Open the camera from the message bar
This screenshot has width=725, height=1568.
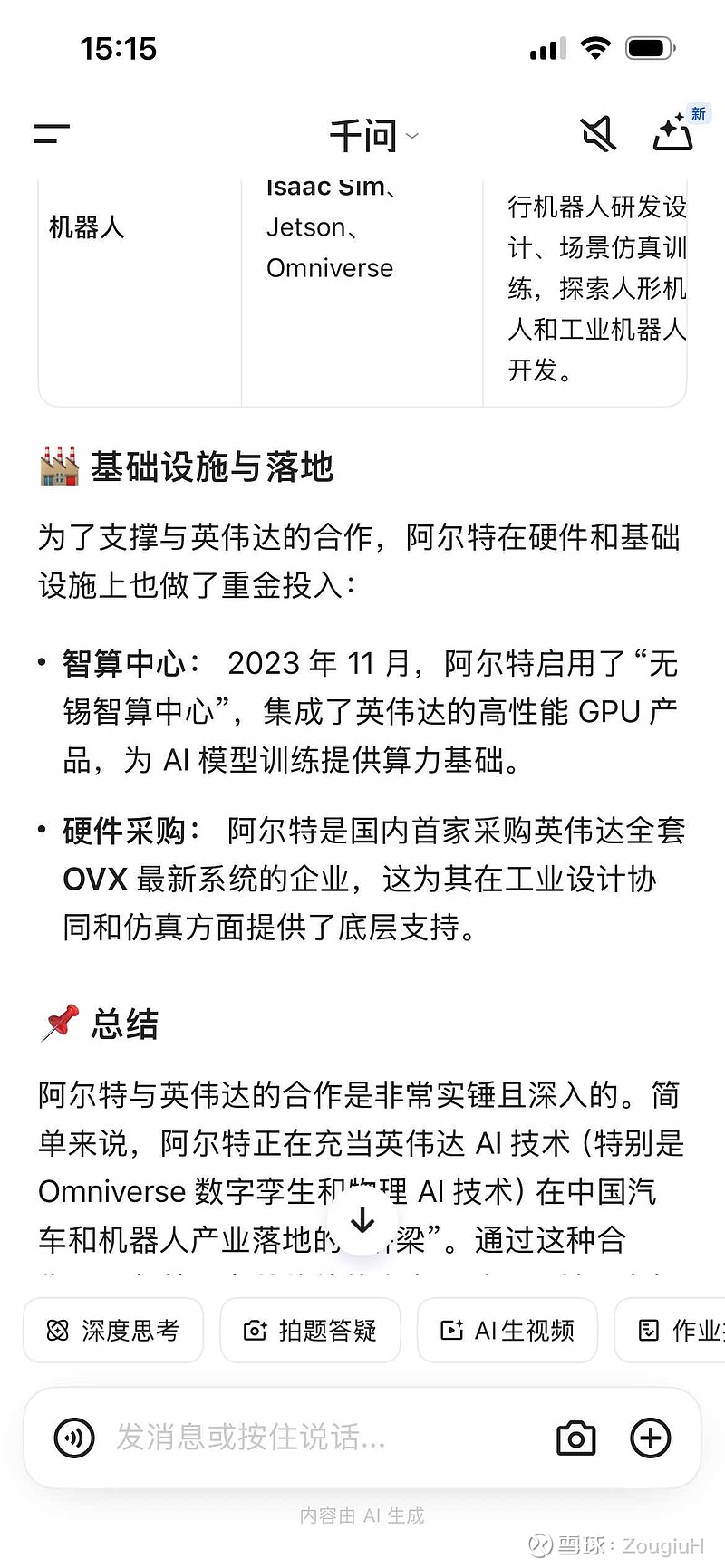click(x=575, y=1438)
